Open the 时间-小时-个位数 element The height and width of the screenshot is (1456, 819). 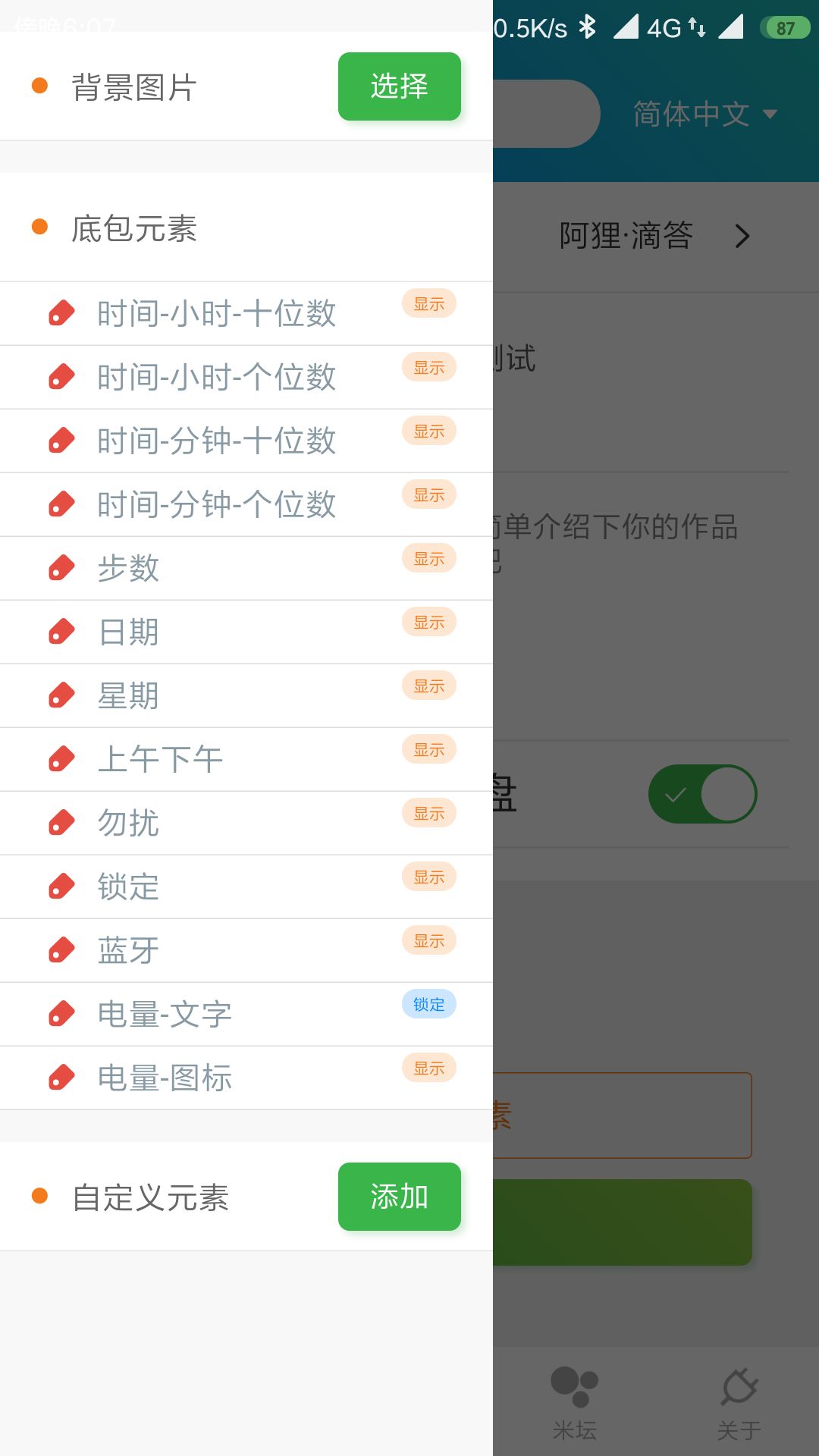pyautogui.click(x=217, y=377)
